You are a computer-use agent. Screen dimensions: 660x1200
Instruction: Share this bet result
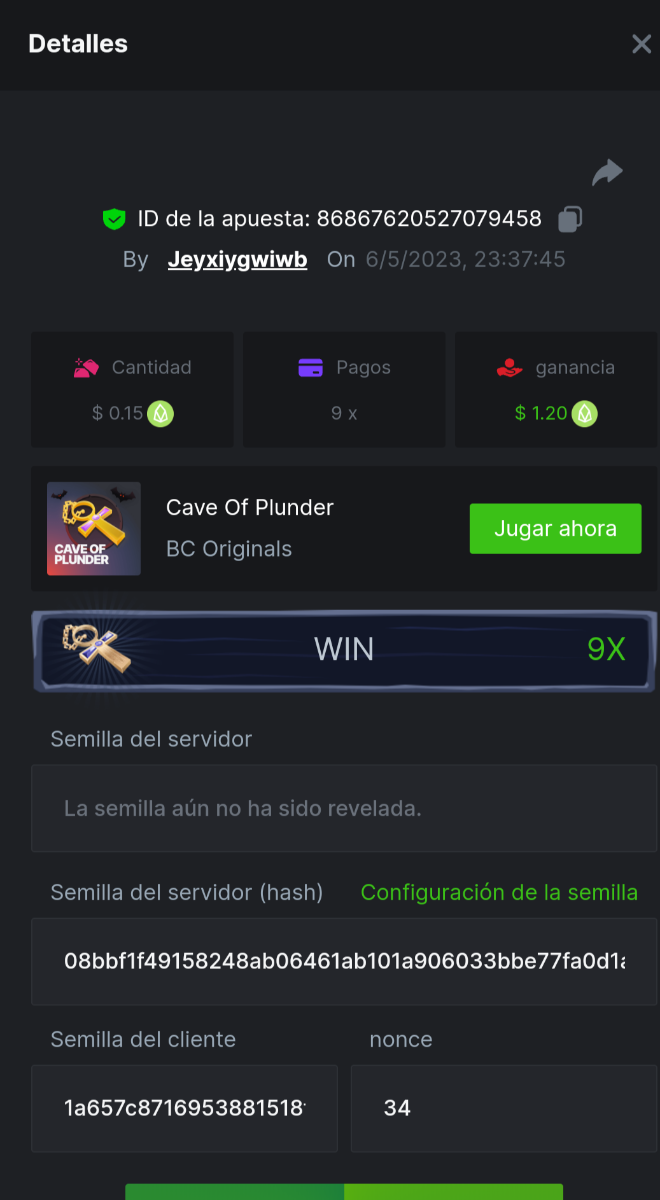coord(607,173)
